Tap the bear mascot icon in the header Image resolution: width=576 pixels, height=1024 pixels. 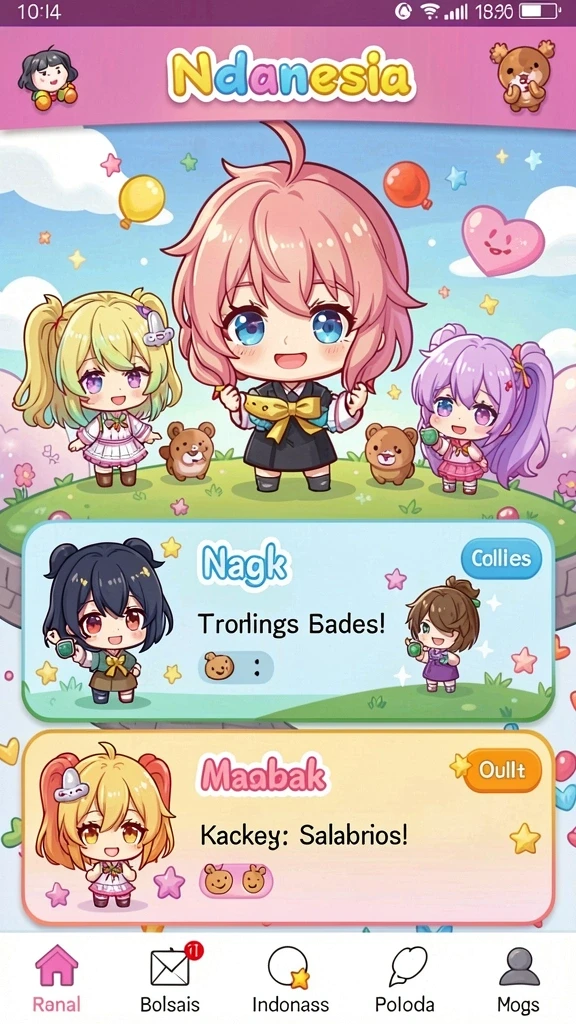(522, 74)
